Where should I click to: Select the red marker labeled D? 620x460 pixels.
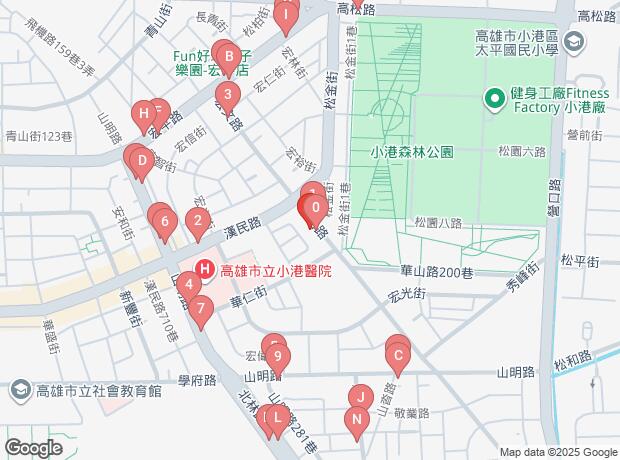point(142,160)
